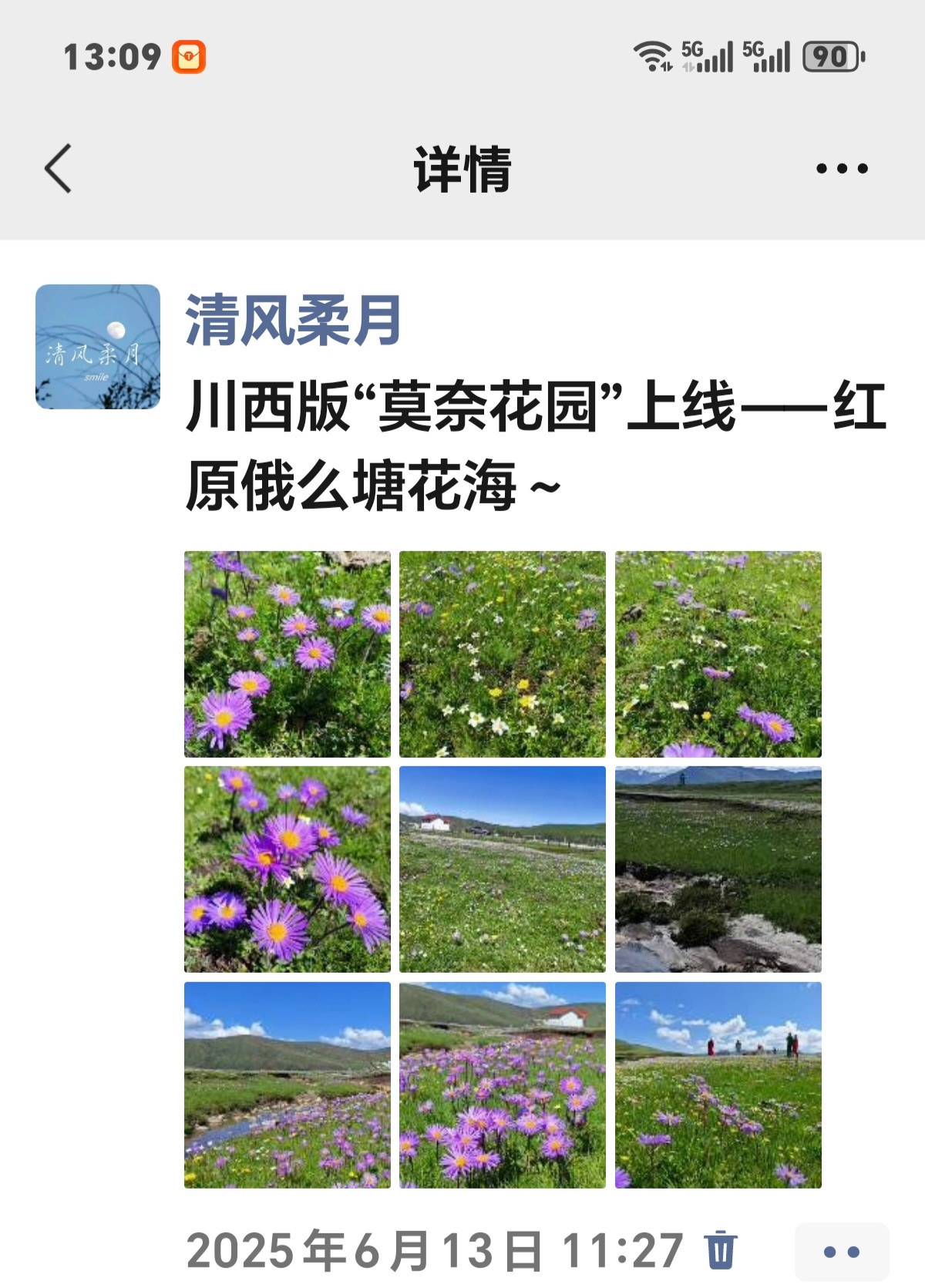Delete this post with the trash icon
This screenshot has height=1288, width=925.
[721, 1249]
